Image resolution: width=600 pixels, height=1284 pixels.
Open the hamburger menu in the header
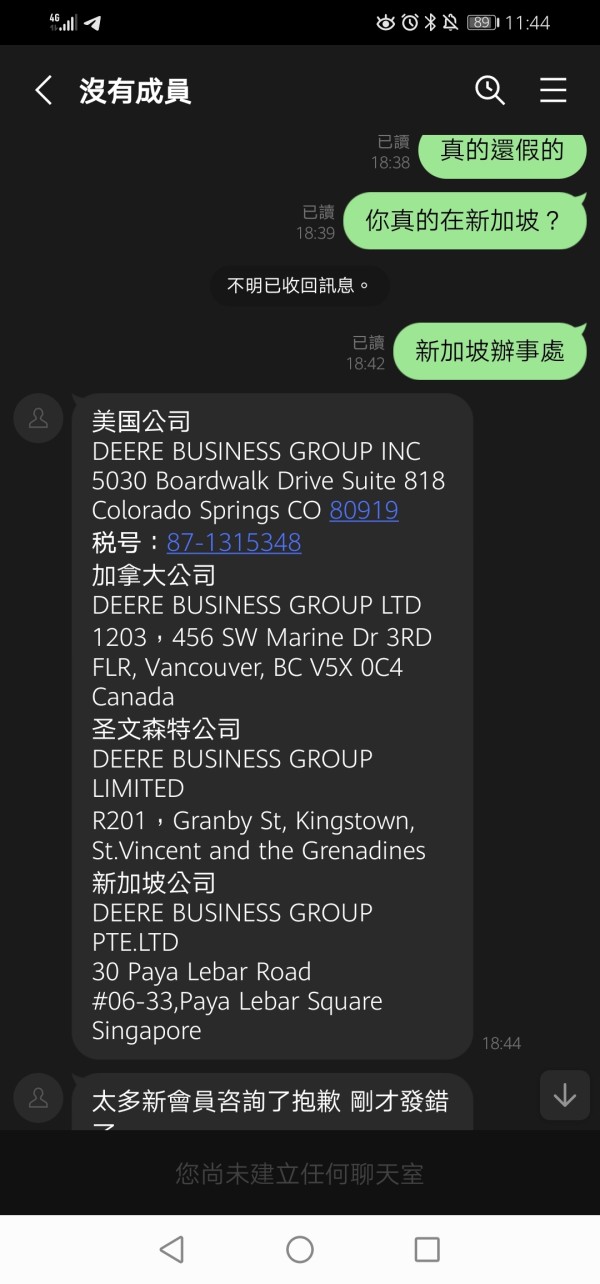click(x=553, y=91)
